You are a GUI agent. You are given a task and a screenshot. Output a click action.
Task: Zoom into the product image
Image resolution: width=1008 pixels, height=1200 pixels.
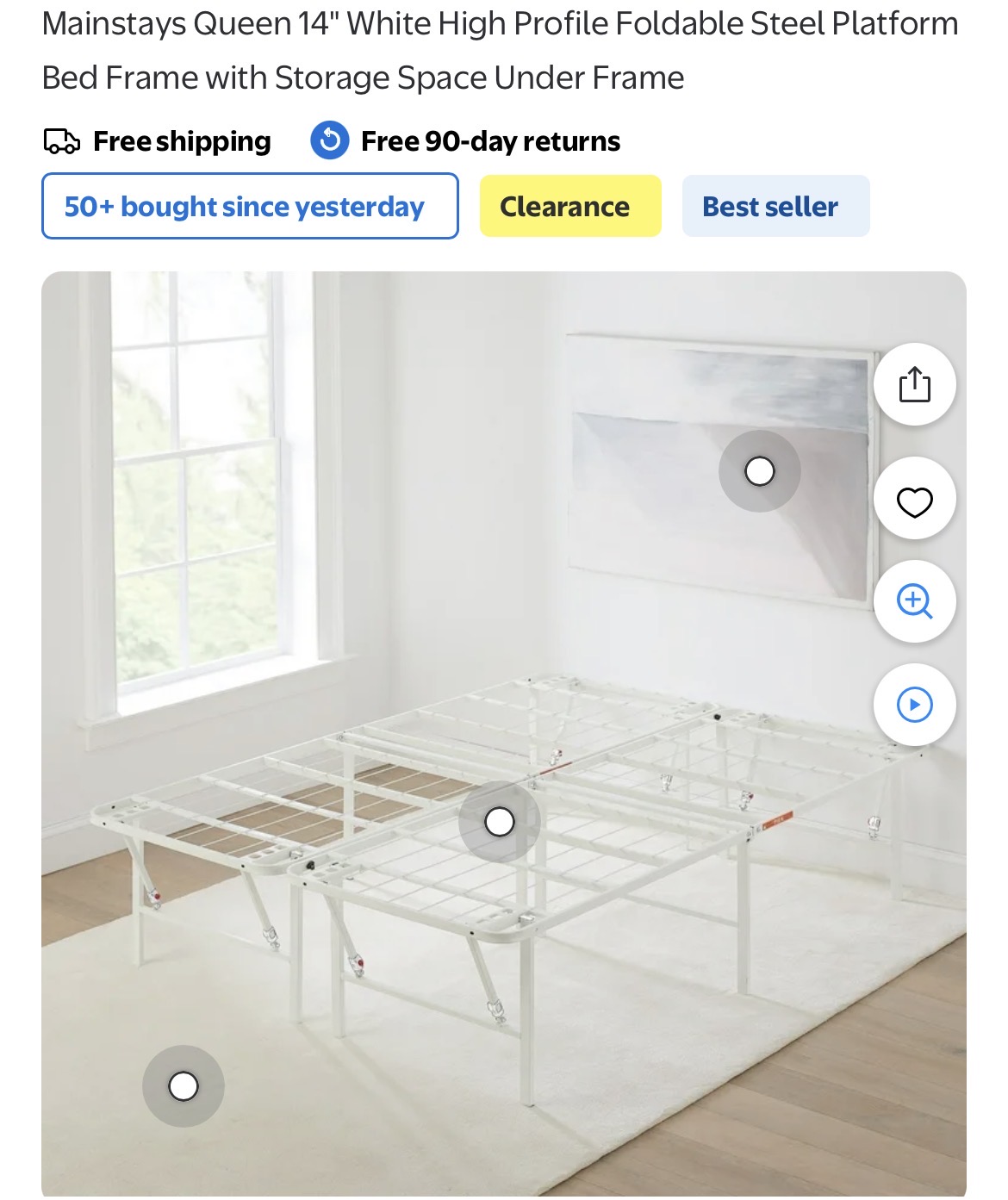pos(914,601)
